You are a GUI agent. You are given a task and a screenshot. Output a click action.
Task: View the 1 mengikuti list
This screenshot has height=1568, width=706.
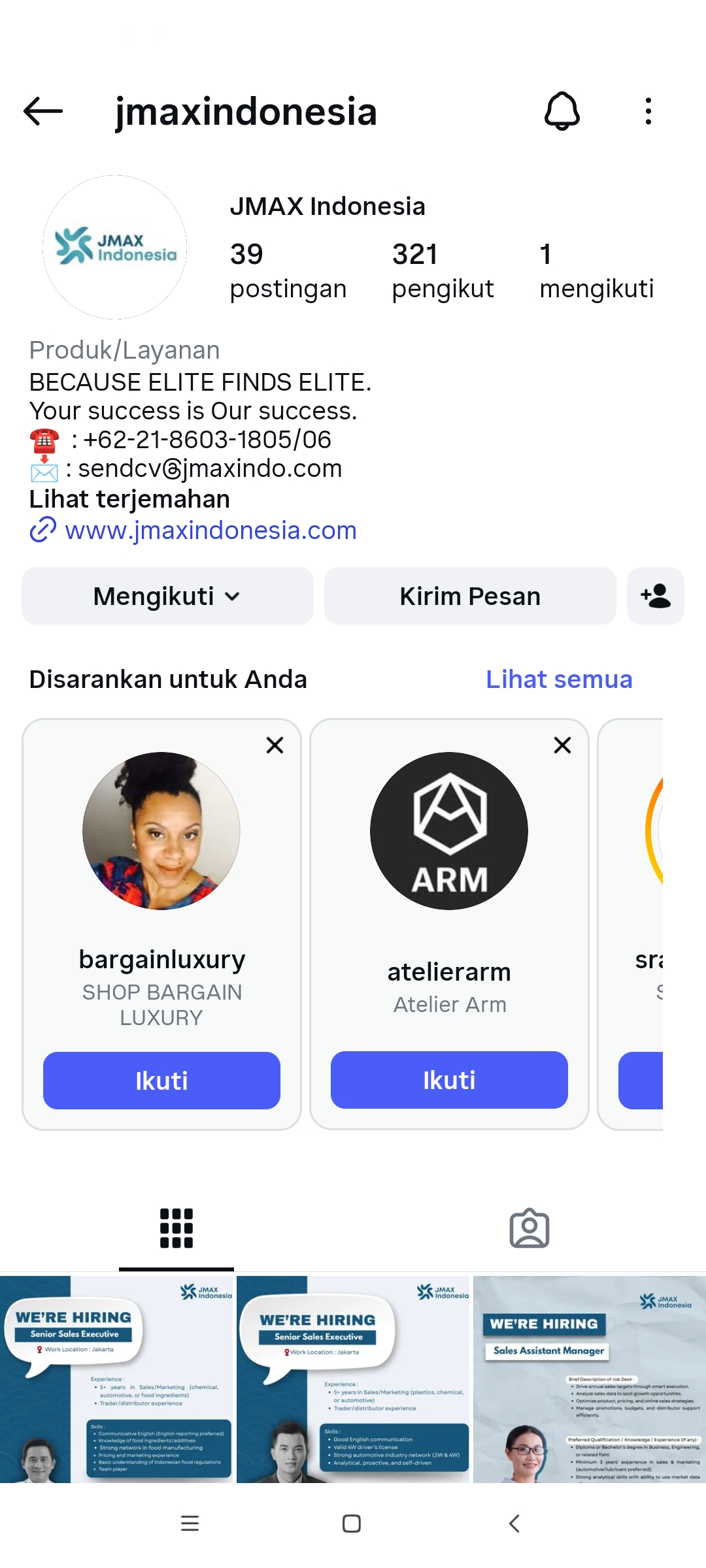tap(596, 270)
